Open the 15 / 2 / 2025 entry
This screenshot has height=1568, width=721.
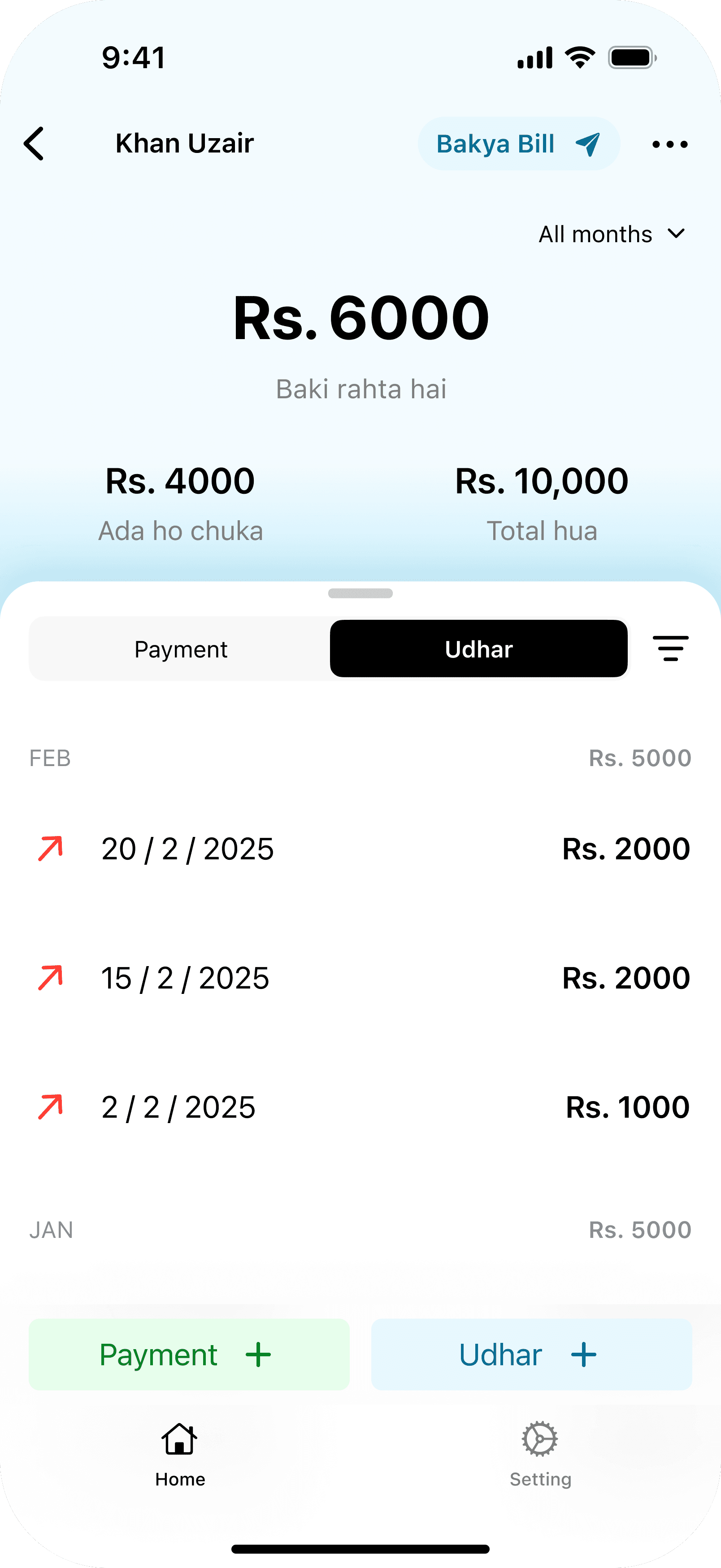click(360, 978)
